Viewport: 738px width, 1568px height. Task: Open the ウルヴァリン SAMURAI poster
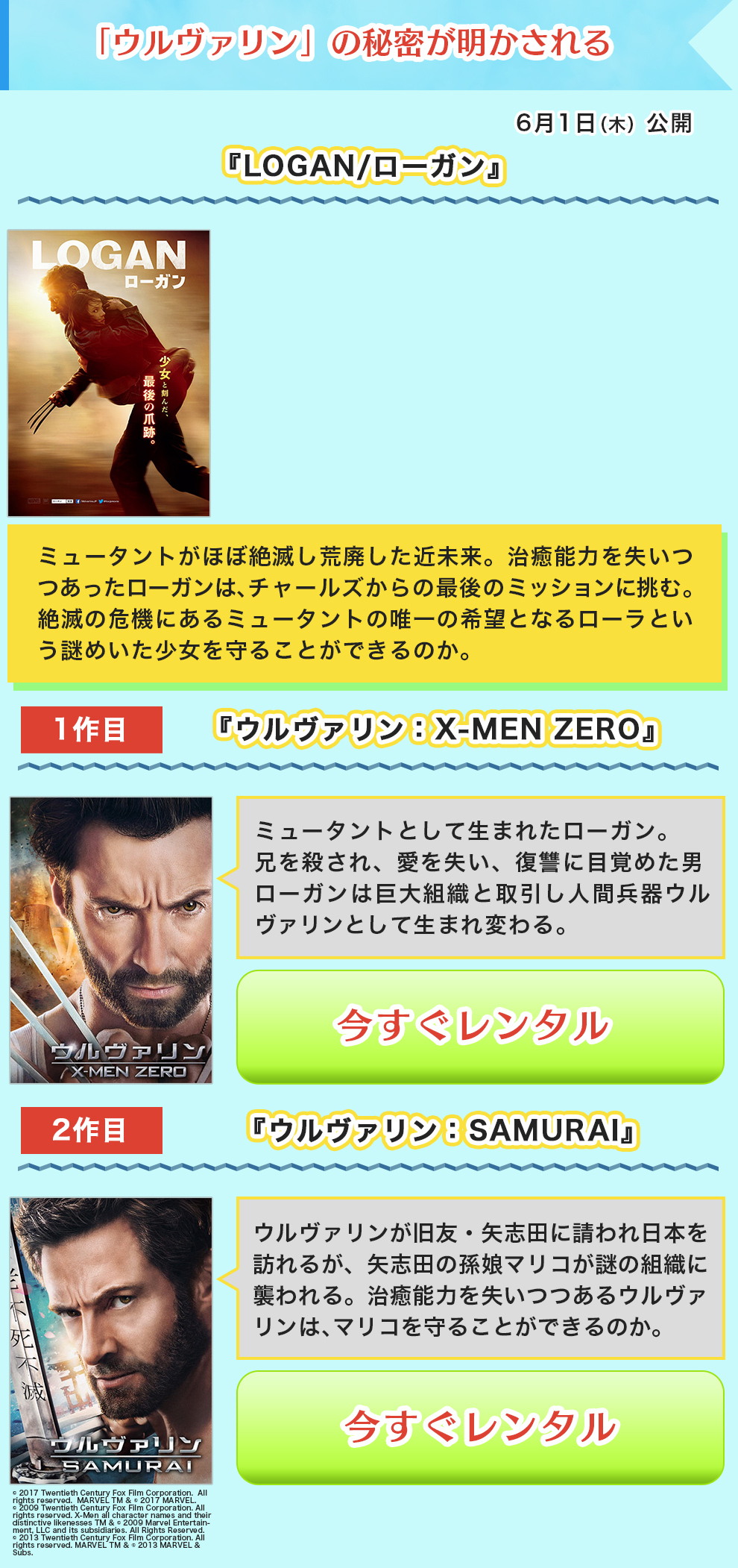(111, 1340)
